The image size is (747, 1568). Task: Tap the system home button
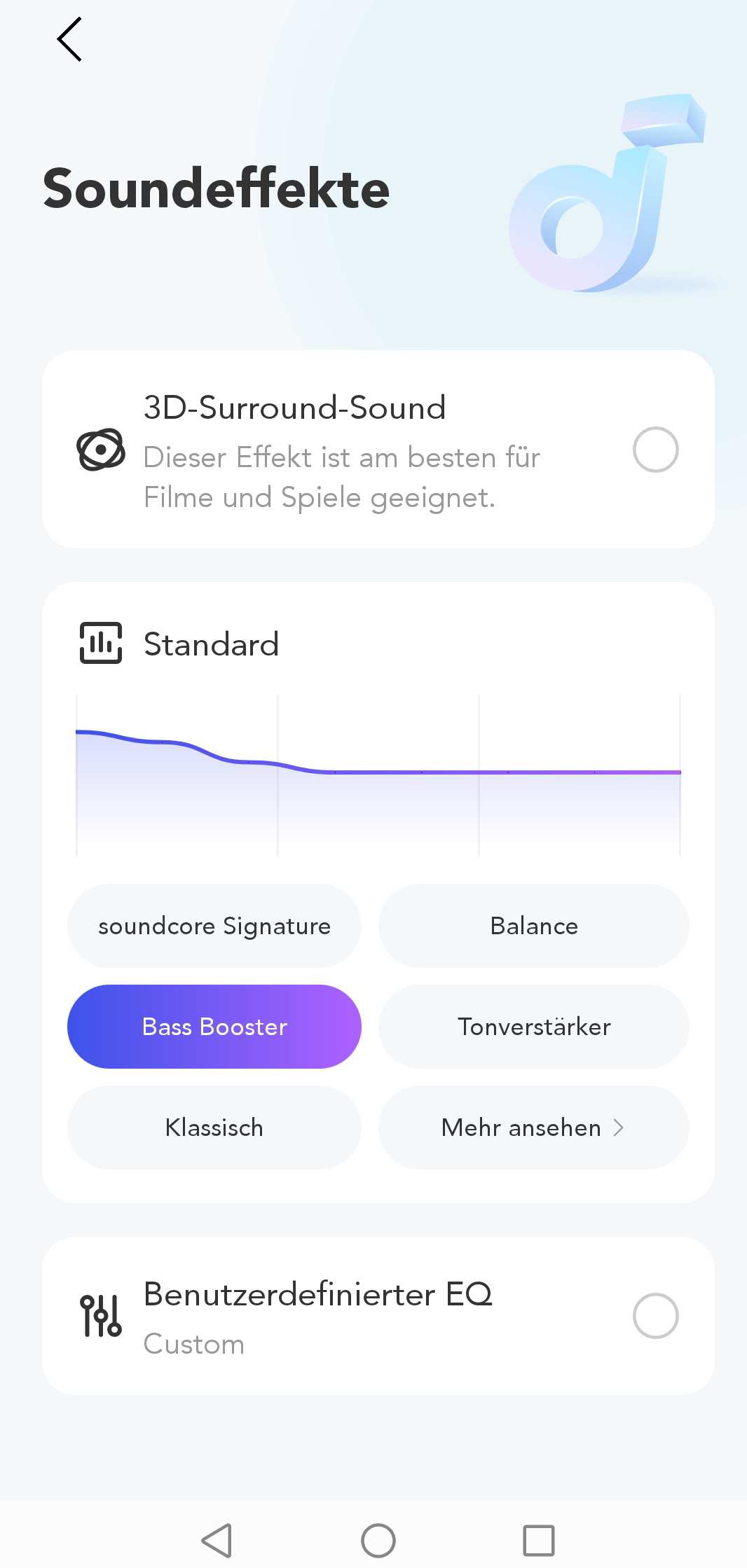(x=378, y=1541)
